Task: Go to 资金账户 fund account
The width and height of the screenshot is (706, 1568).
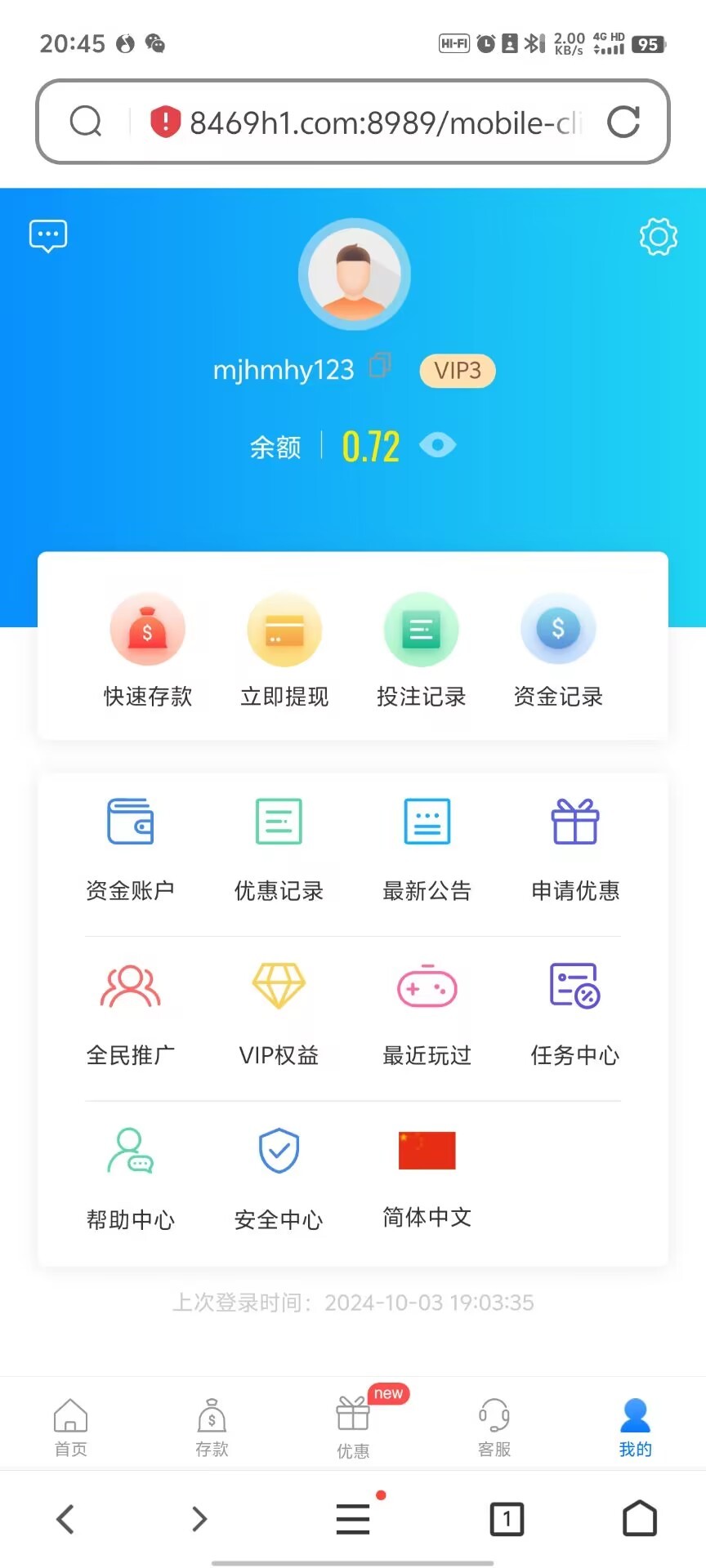Action: (x=131, y=848)
